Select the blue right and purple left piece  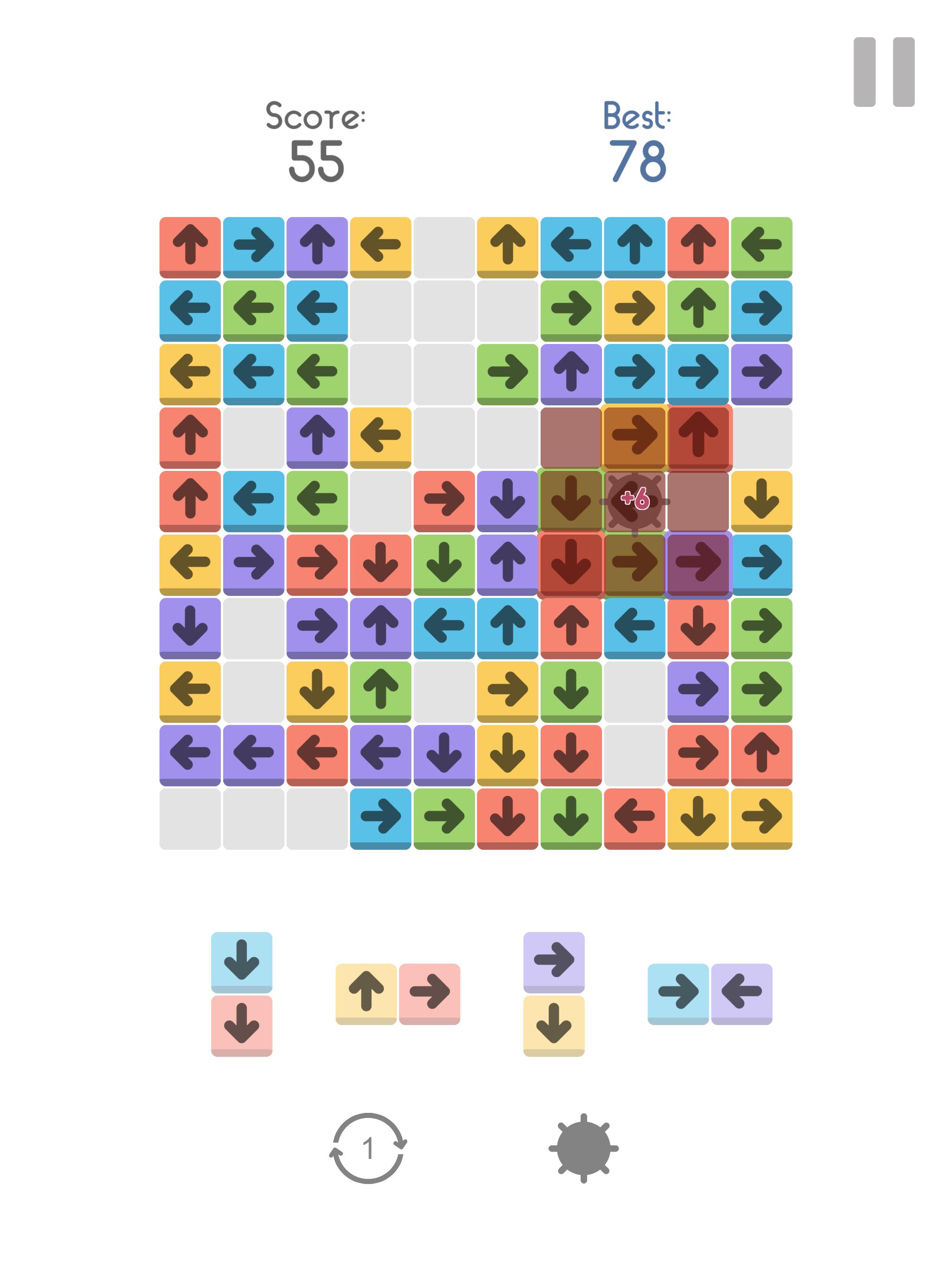click(710, 994)
